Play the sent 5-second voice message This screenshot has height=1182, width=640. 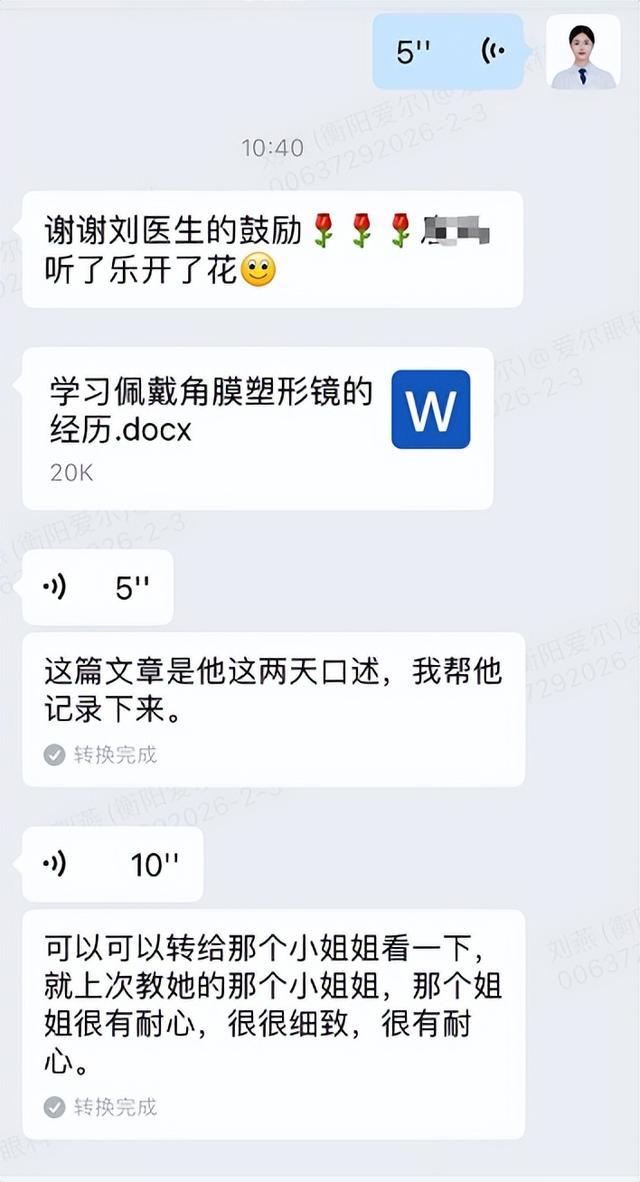click(448, 51)
